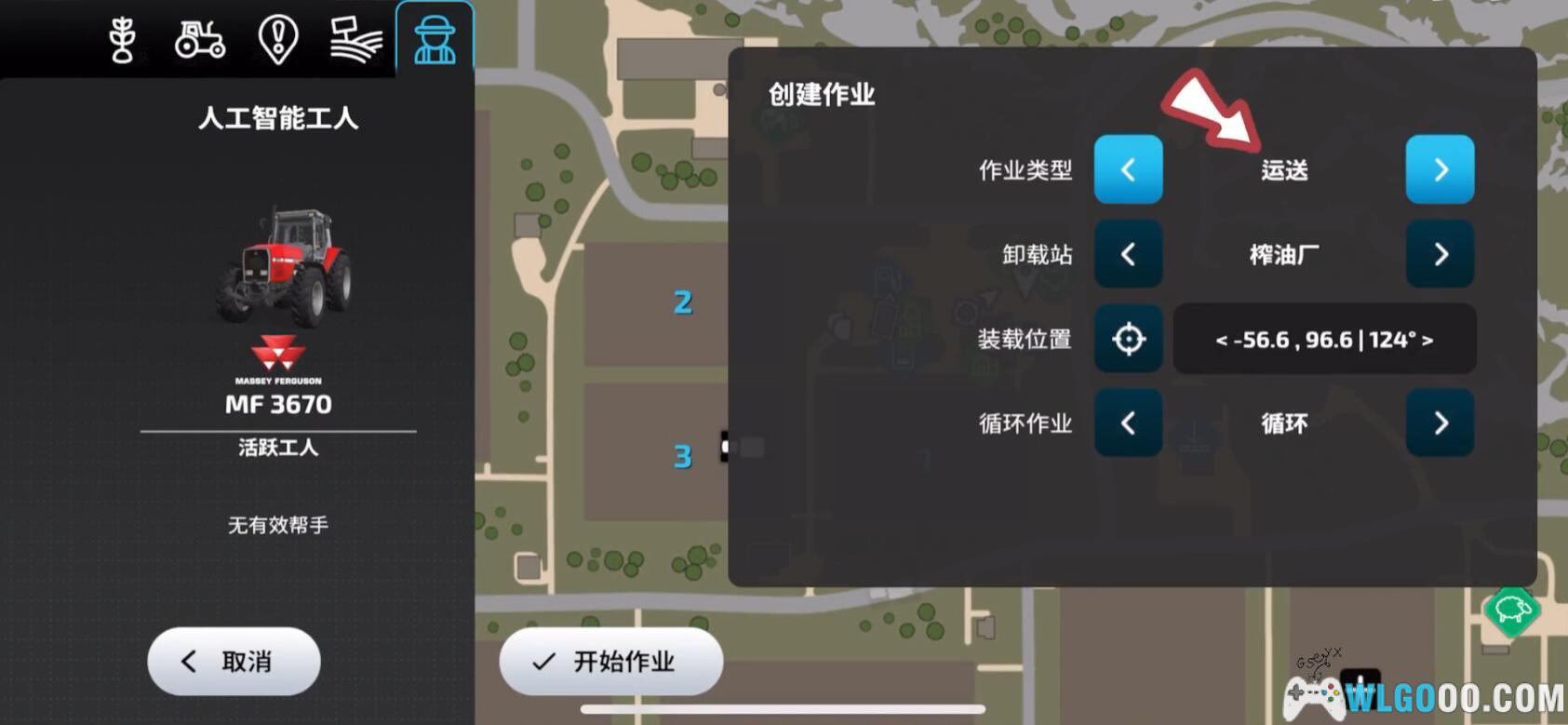Select the AI worker tab
Viewport: 1568px width, 725px height.
click(435, 40)
